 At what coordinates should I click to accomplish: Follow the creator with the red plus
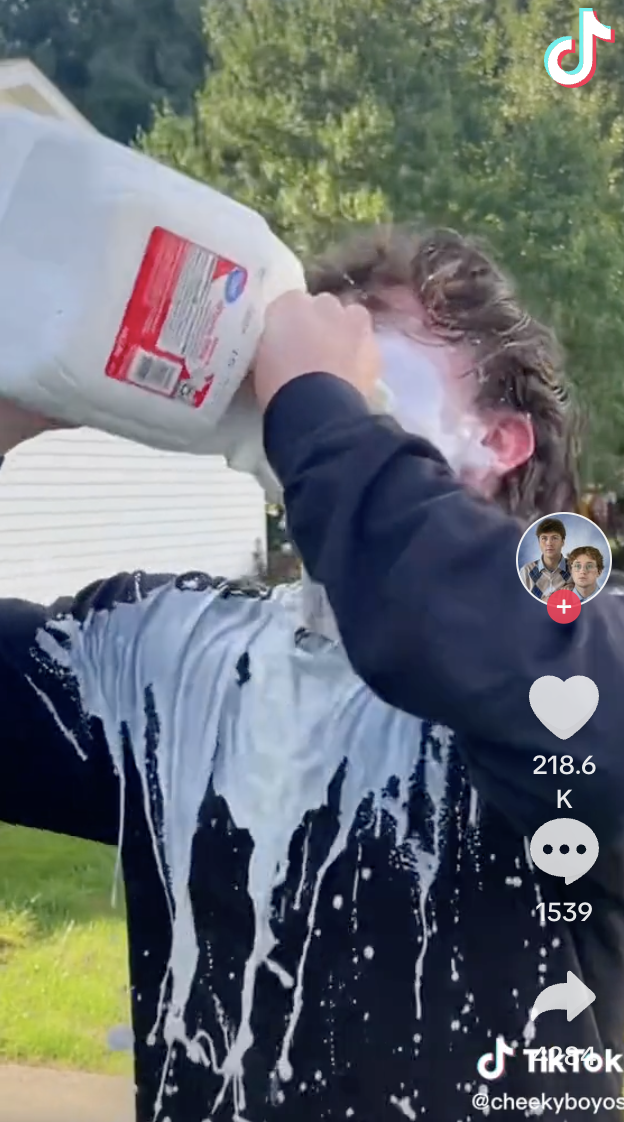(x=564, y=606)
